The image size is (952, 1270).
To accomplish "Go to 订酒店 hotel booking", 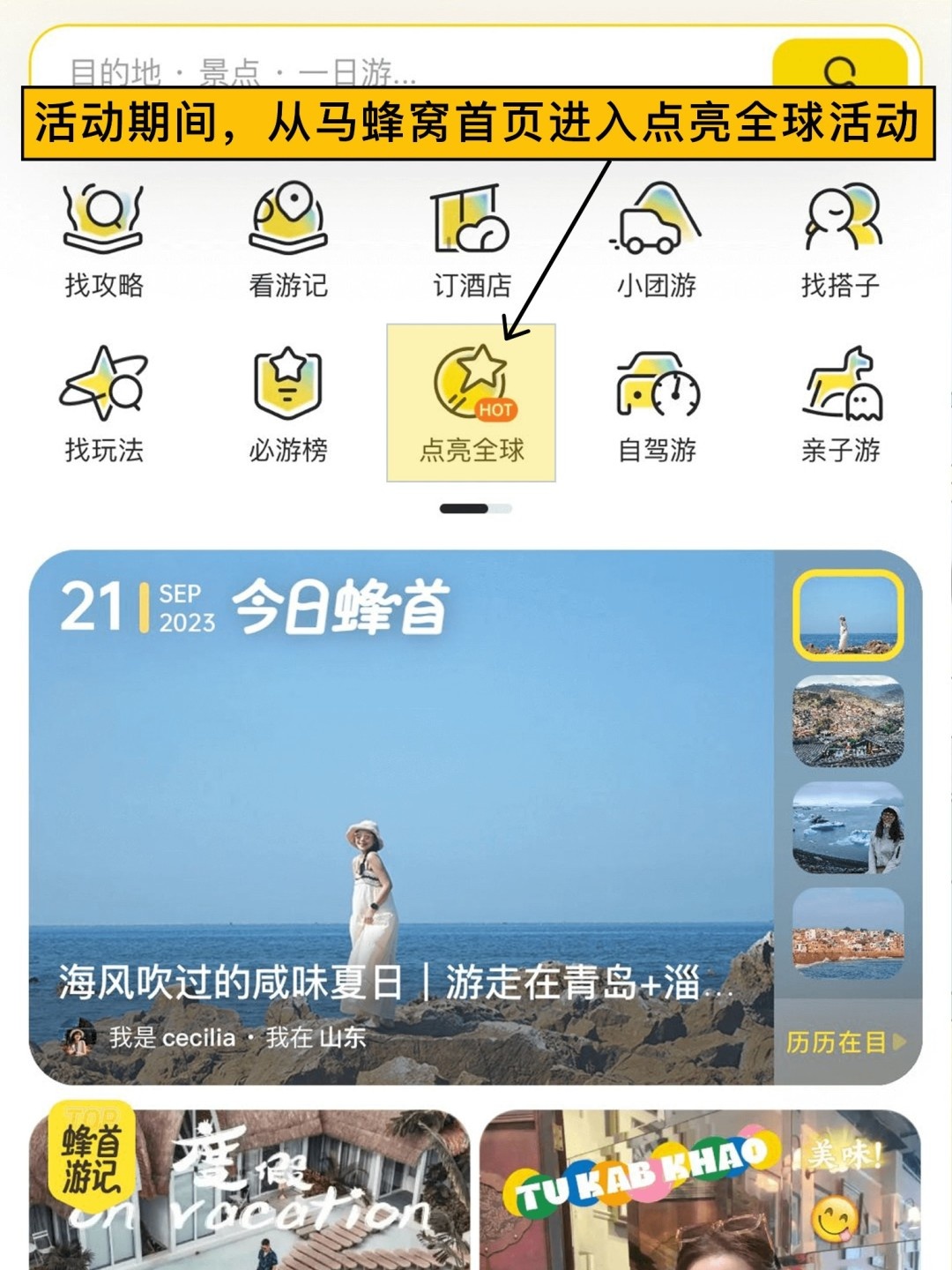I will tap(472, 238).
